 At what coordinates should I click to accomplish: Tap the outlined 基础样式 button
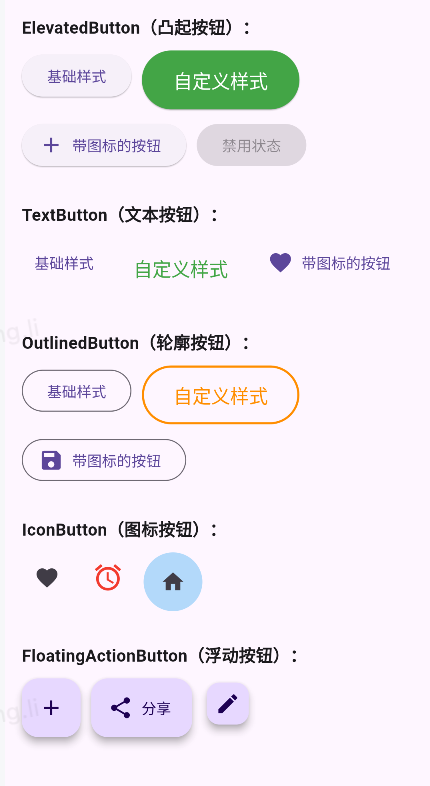[77, 391]
